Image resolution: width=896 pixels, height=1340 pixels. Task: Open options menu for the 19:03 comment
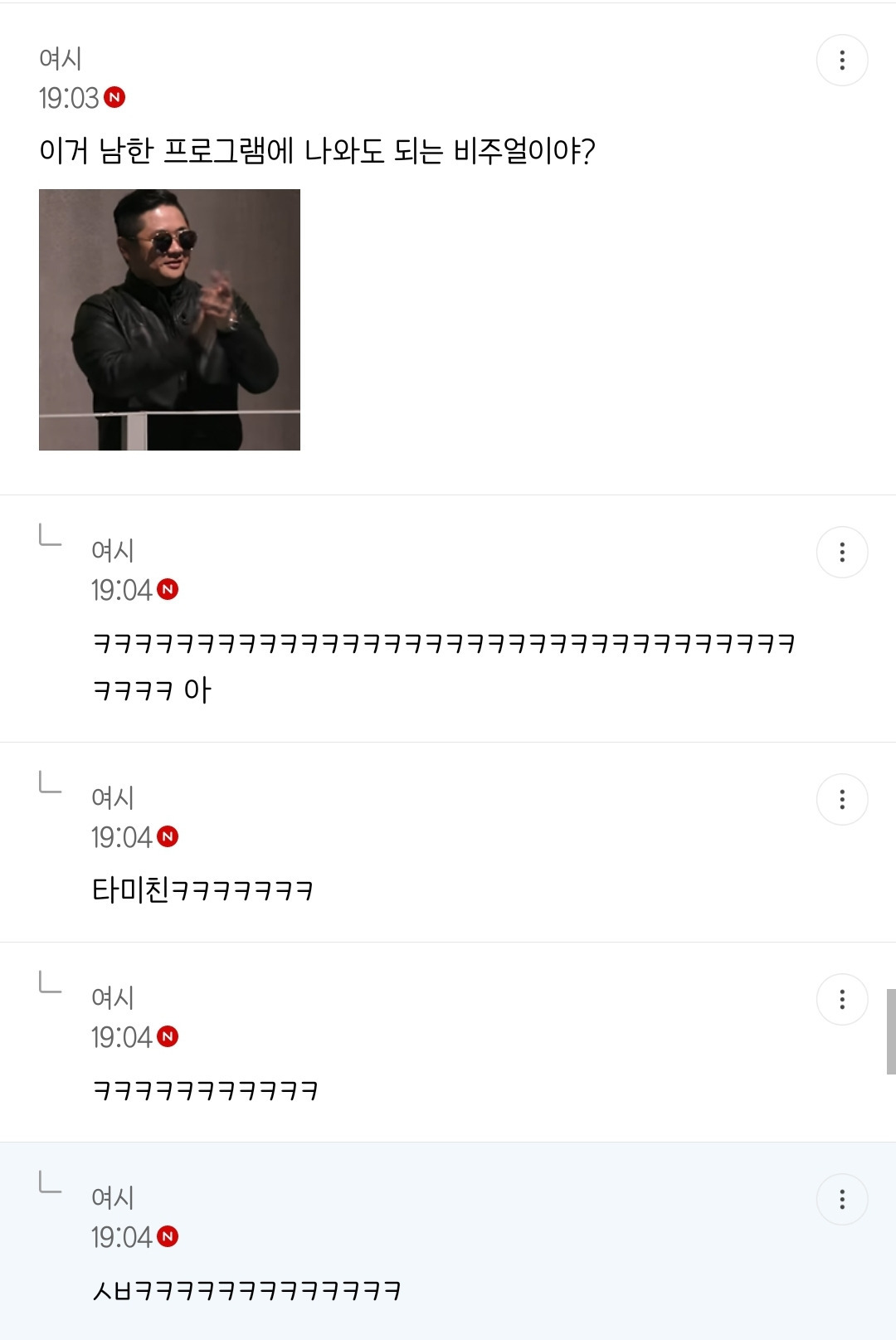842,60
